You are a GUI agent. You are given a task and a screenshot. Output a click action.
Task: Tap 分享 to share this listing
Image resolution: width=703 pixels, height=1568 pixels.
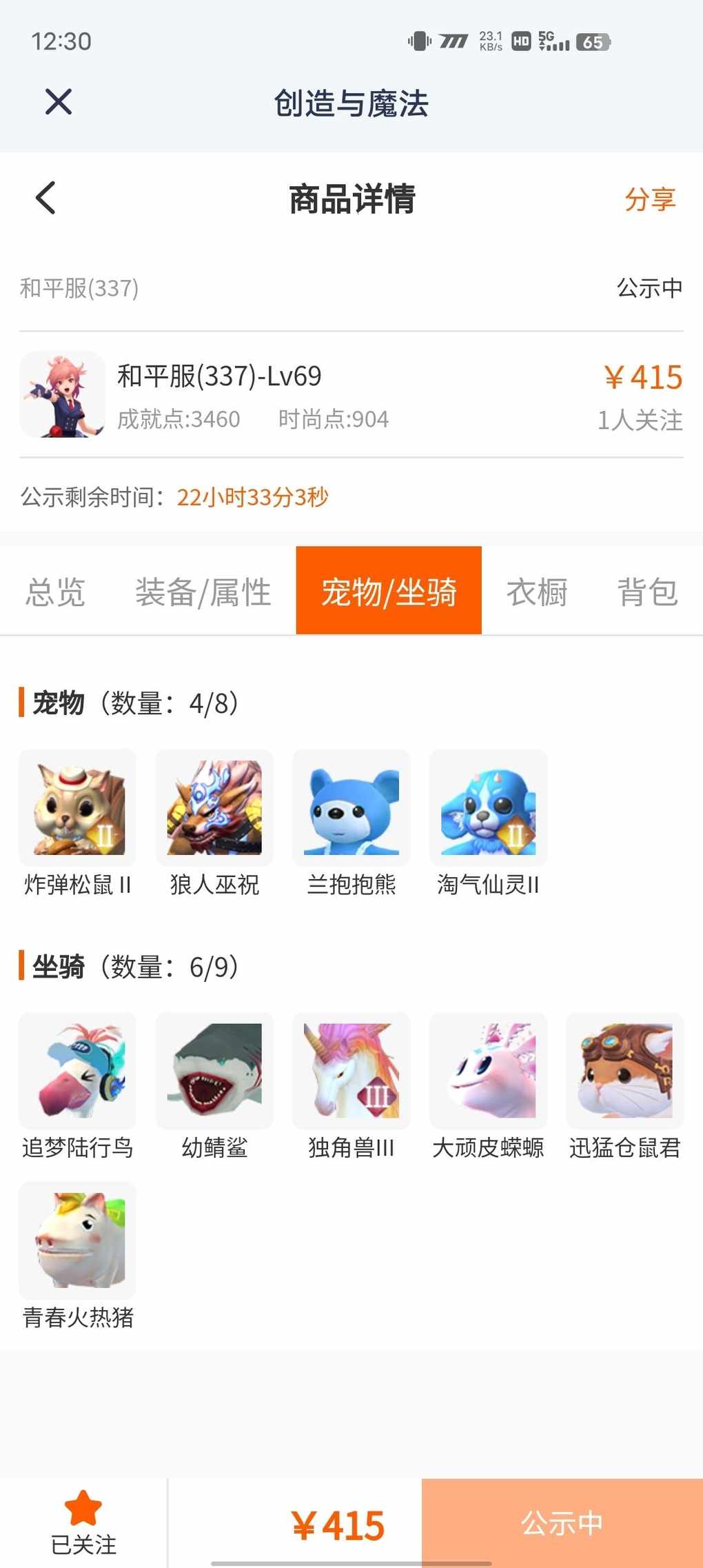[x=649, y=199]
